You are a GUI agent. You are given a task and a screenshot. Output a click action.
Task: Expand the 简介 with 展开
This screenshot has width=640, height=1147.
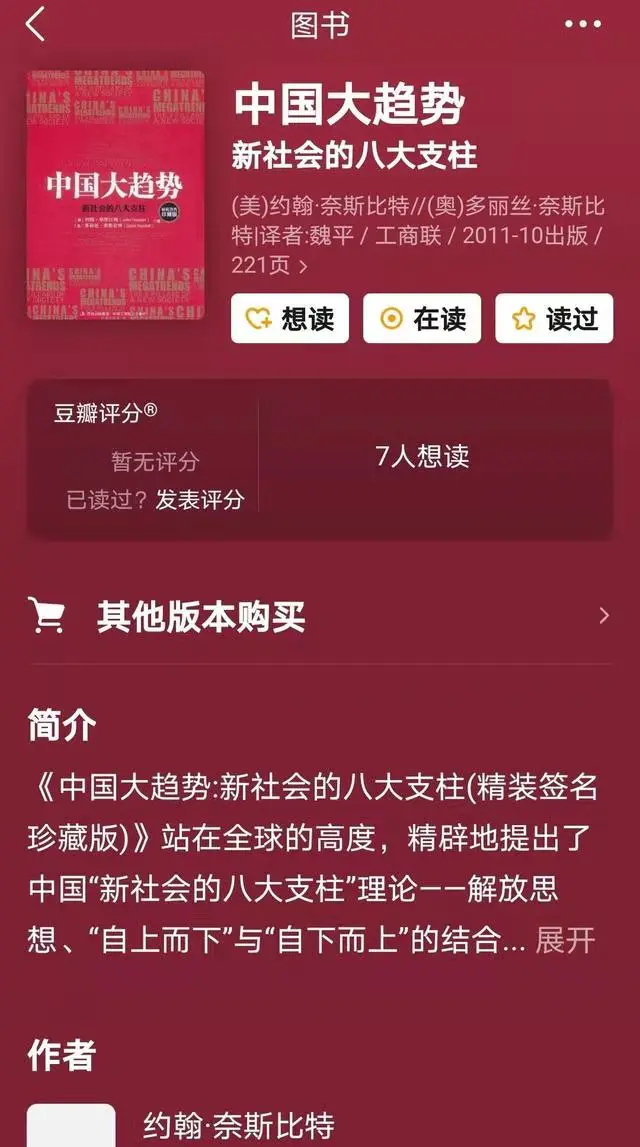[566, 940]
